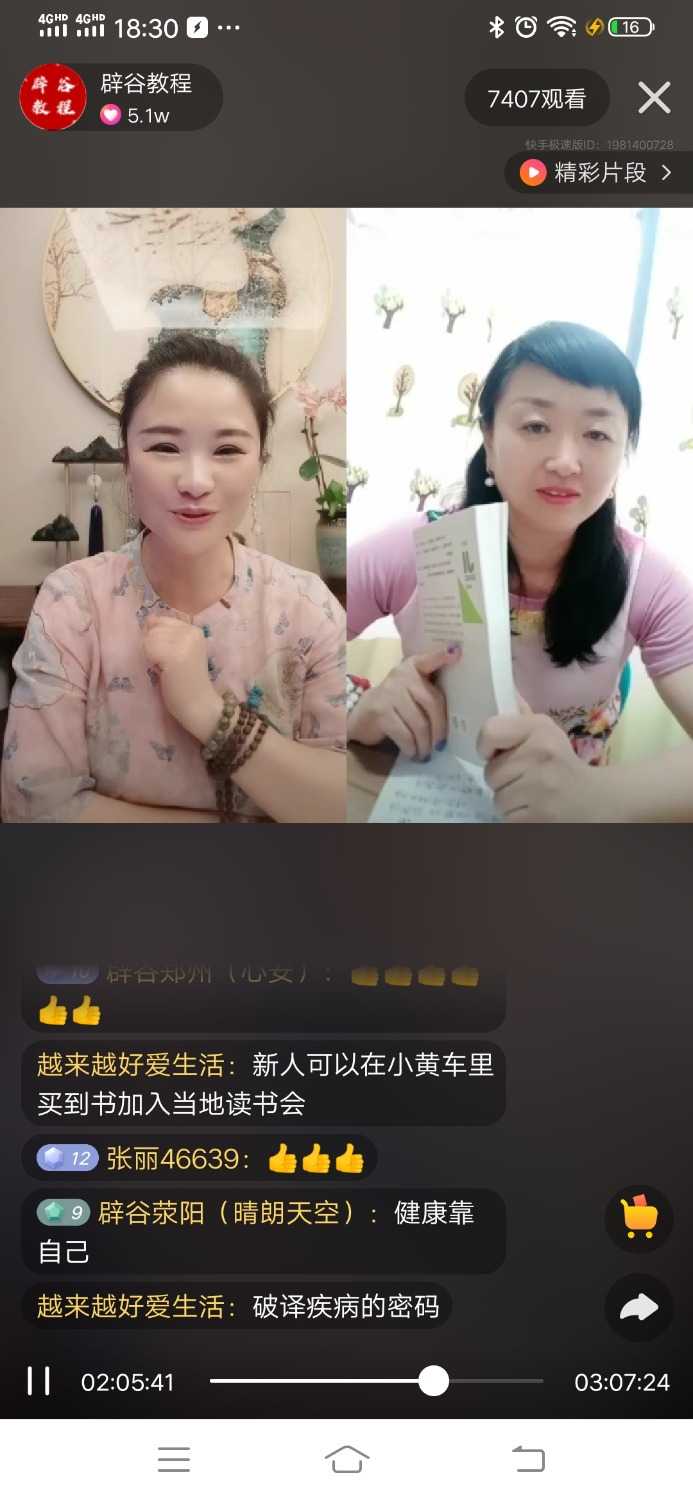This screenshot has height=1500, width=693.
Task: Tap the playback progress bar
Action: pyautogui.click(x=375, y=1382)
